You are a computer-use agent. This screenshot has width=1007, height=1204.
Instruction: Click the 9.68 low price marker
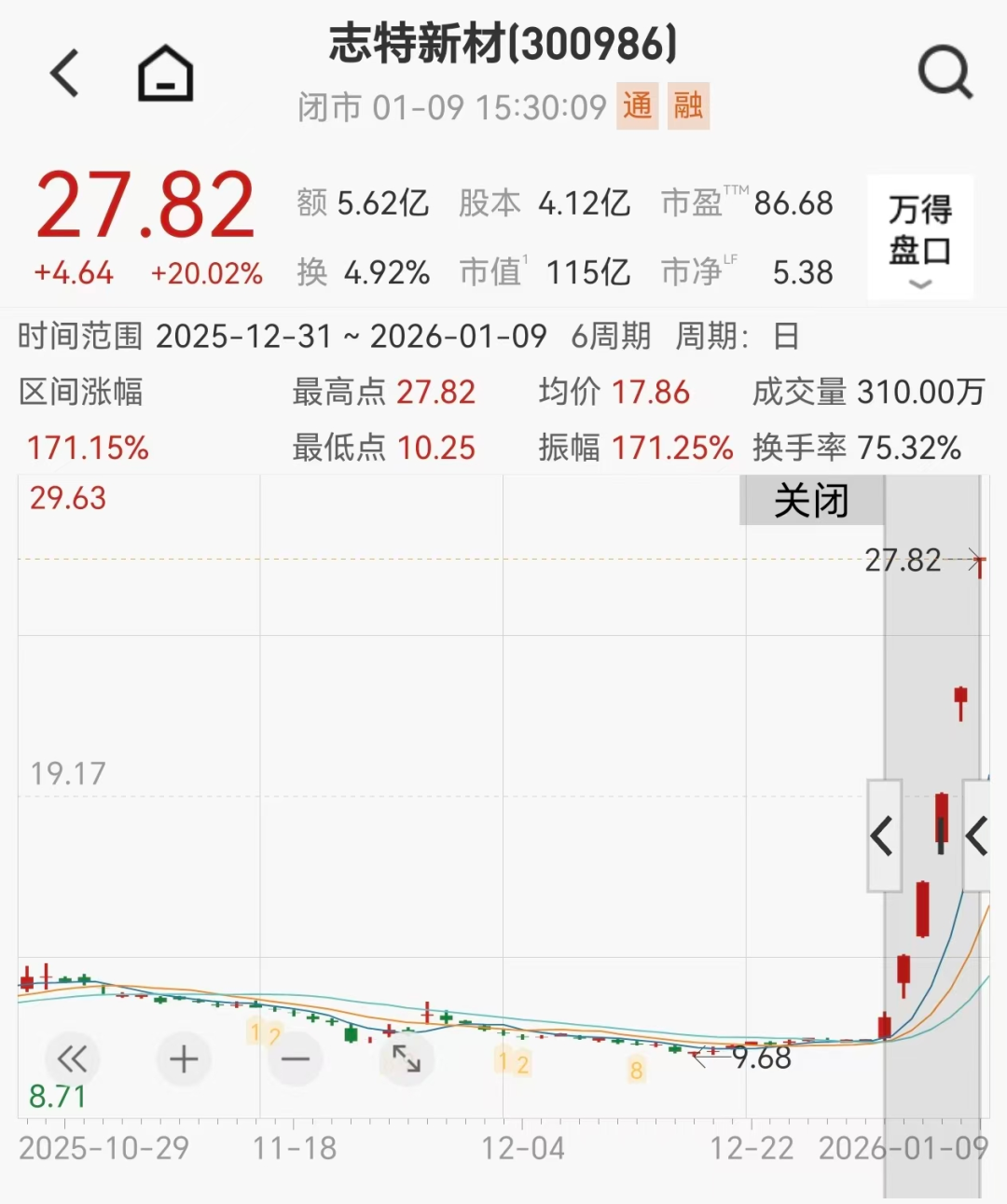[760, 1055]
